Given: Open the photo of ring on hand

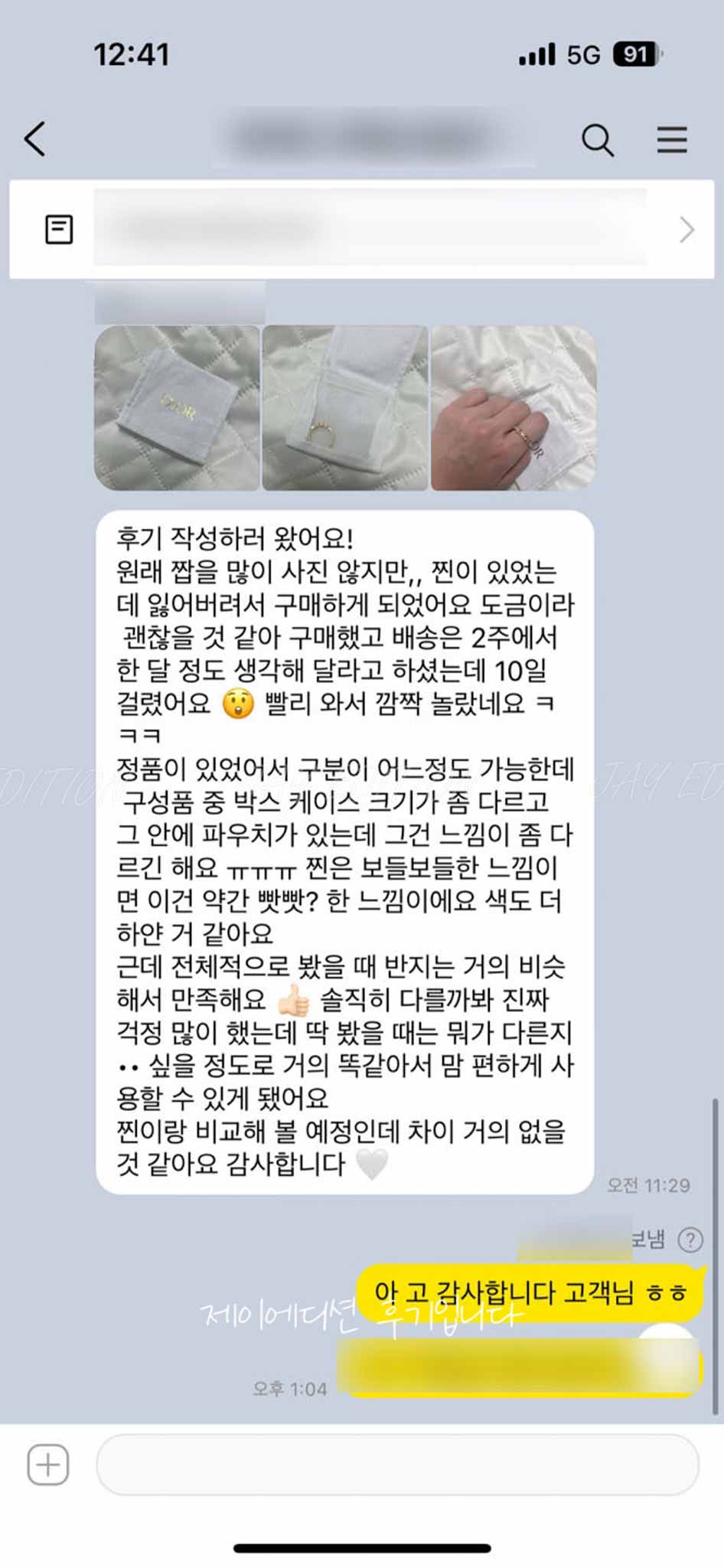Looking at the screenshot, I should point(514,408).
